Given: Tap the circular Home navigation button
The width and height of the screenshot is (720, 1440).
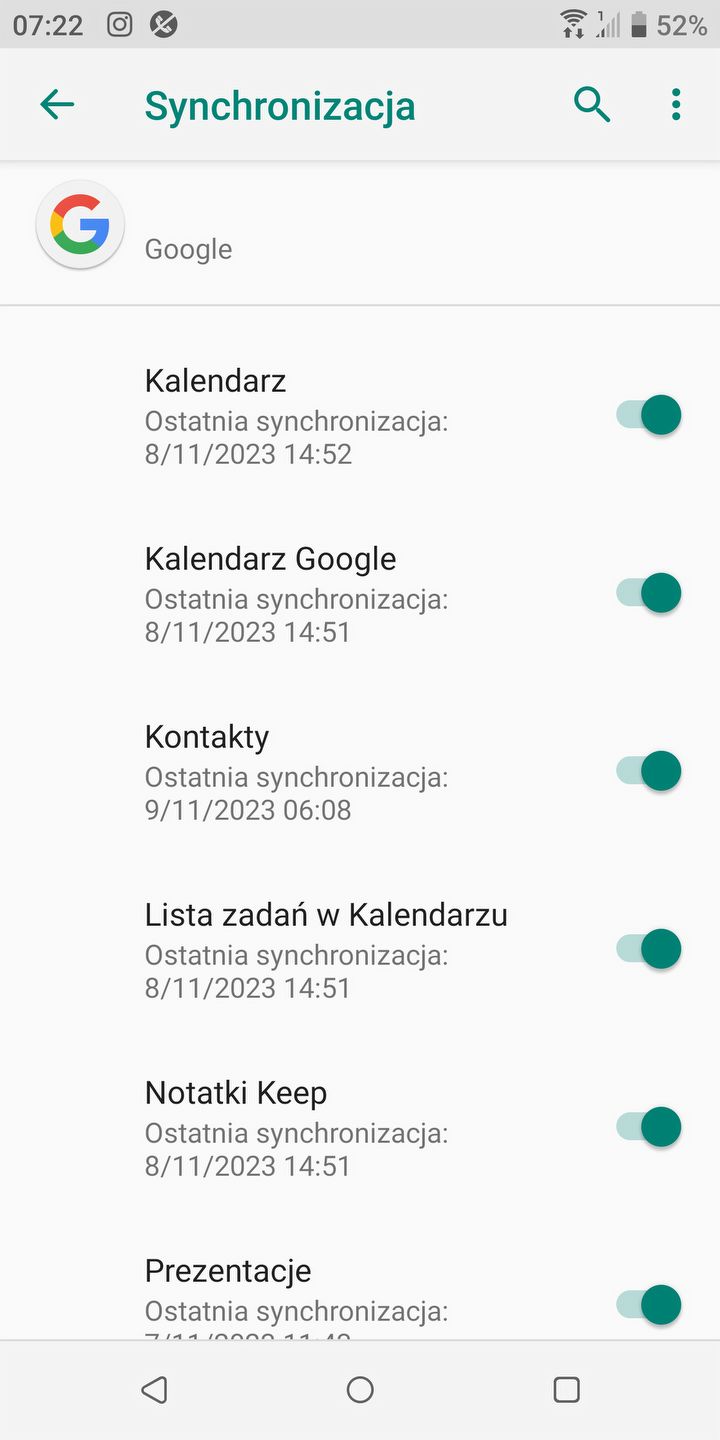Looking at the screenshot, I should point(360,1389).
